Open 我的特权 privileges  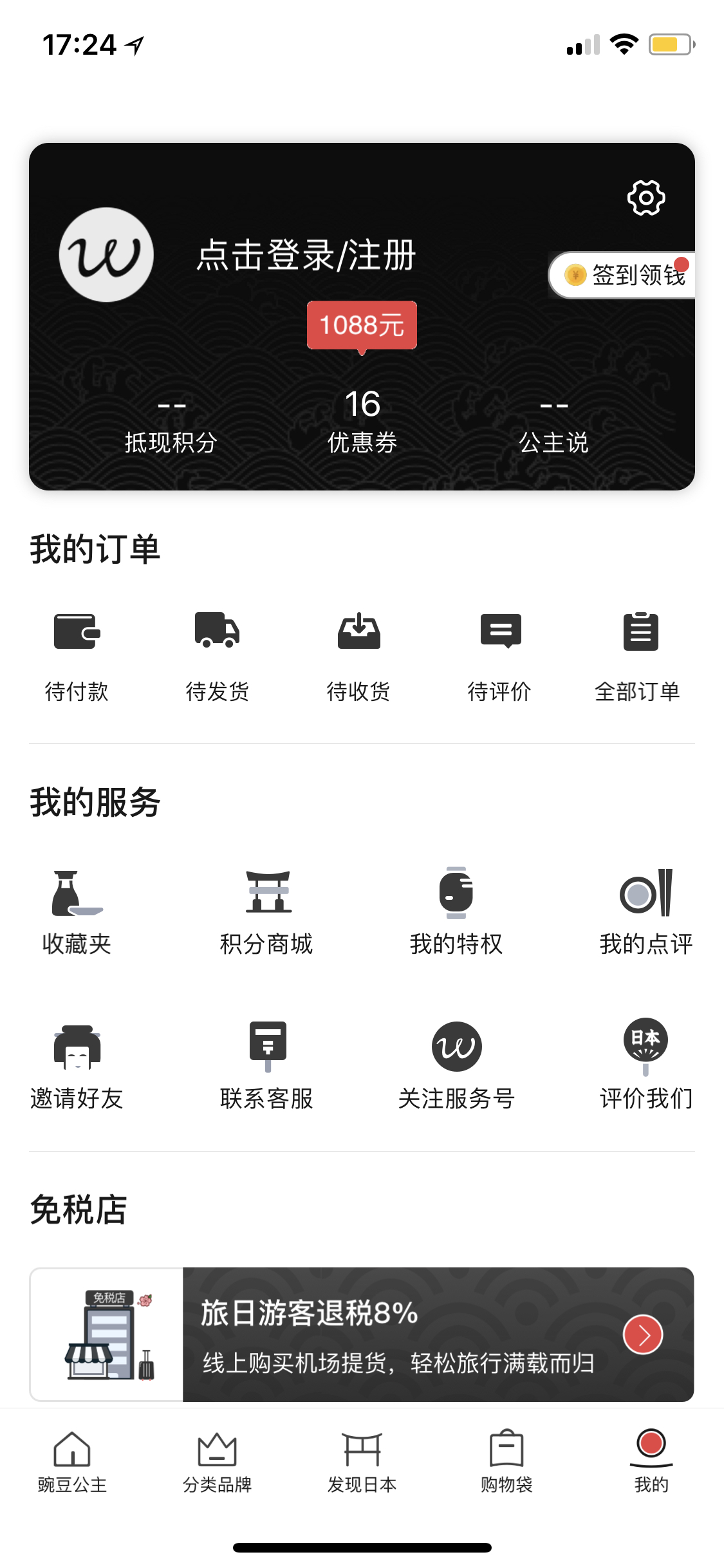pos(456,911)
